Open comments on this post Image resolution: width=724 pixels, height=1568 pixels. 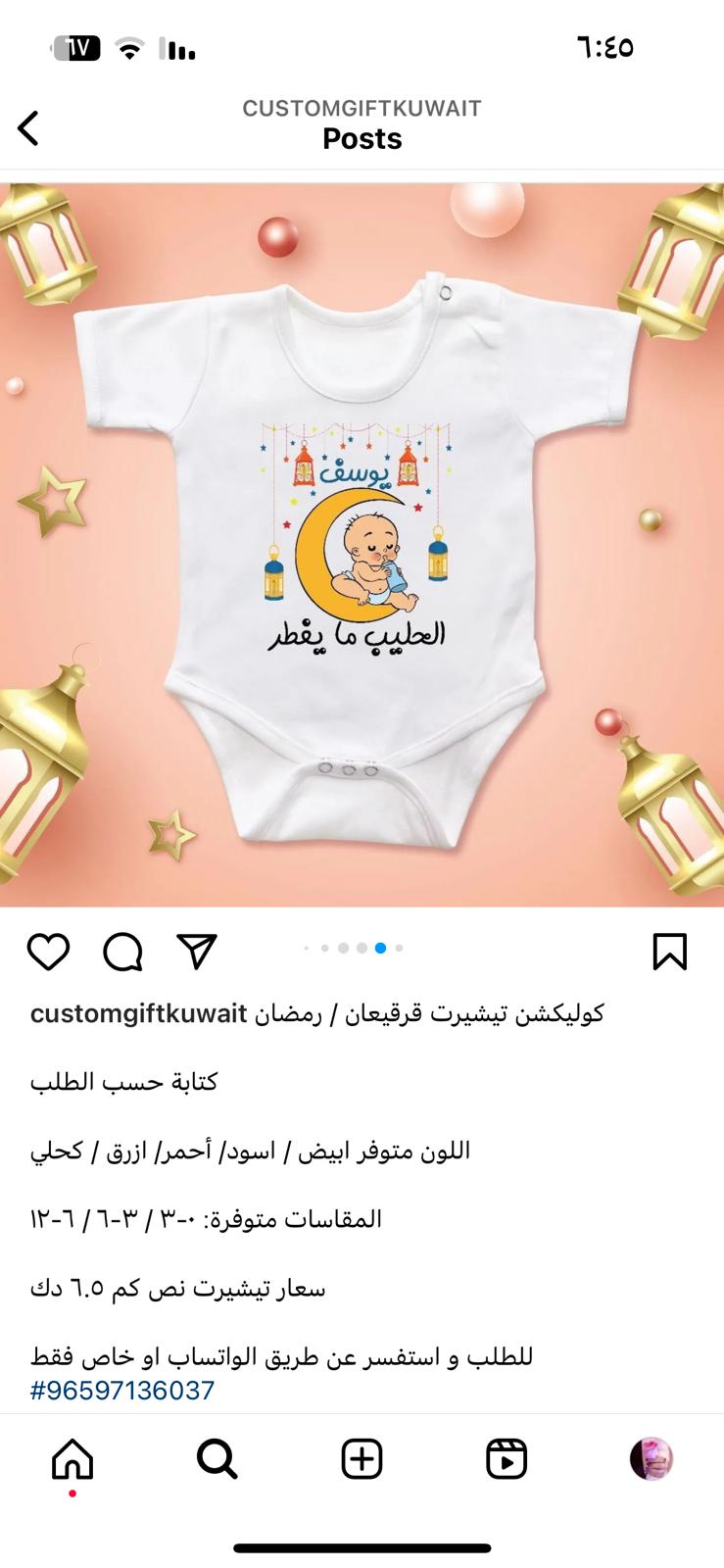[123, 952]
